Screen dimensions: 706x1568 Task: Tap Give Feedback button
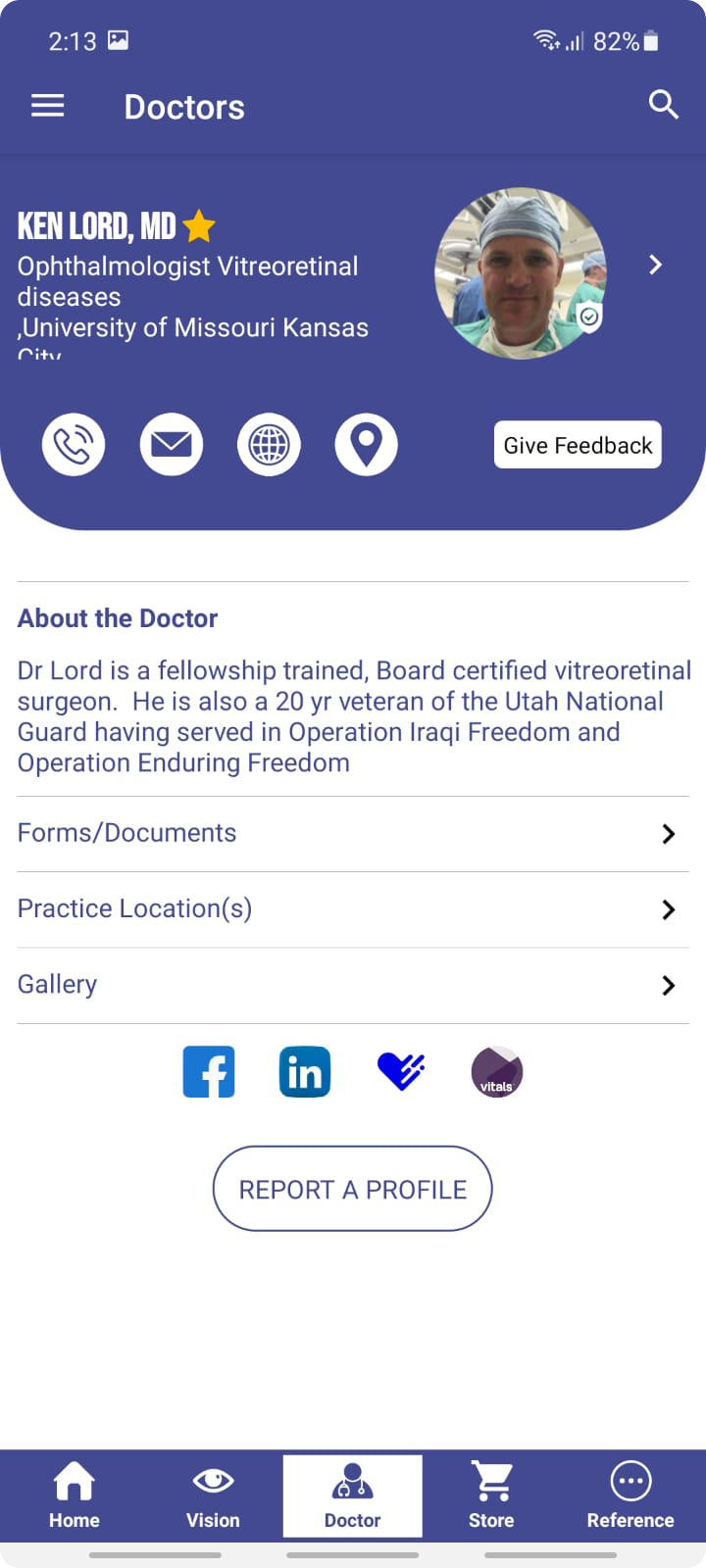(x=578, y=445)
